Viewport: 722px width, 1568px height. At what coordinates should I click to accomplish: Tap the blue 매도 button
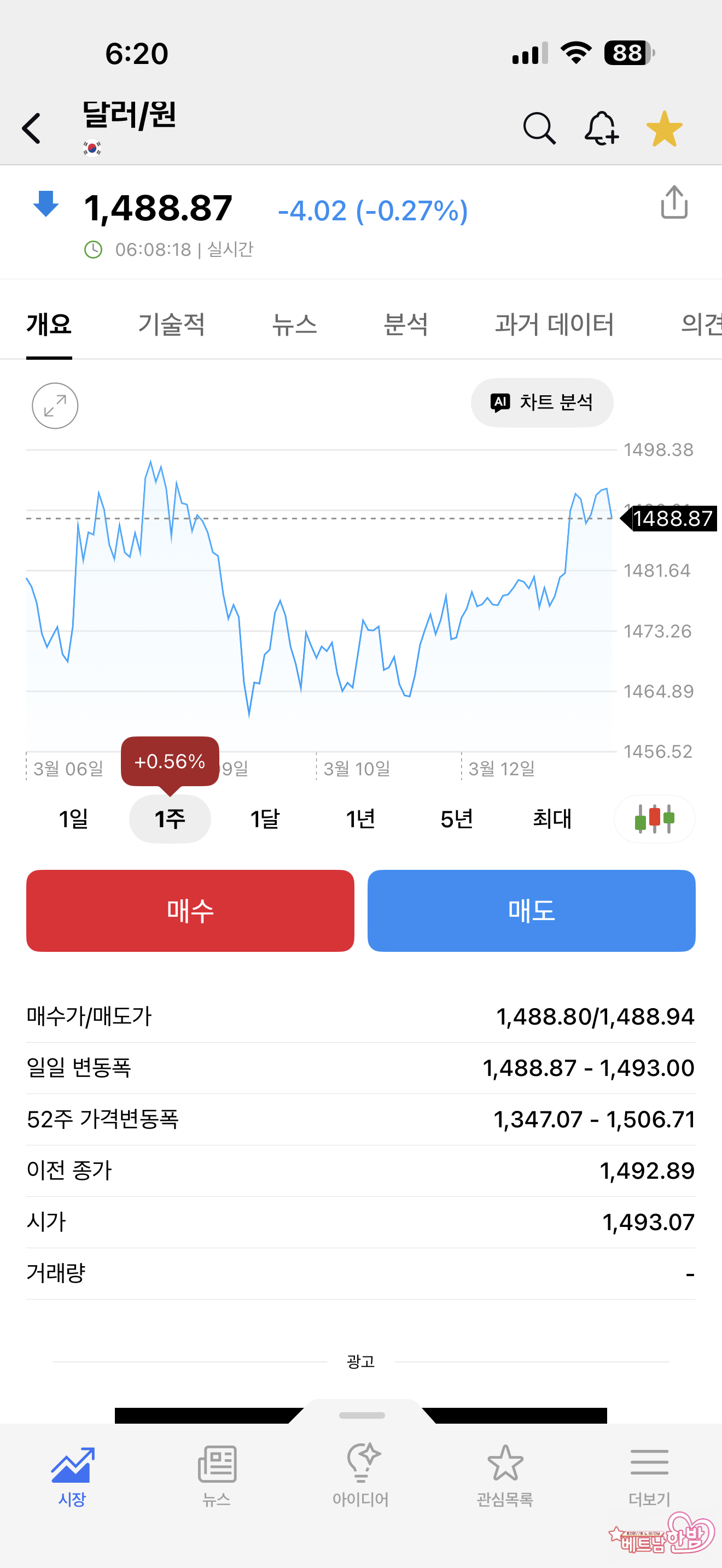tap(531, 911)
